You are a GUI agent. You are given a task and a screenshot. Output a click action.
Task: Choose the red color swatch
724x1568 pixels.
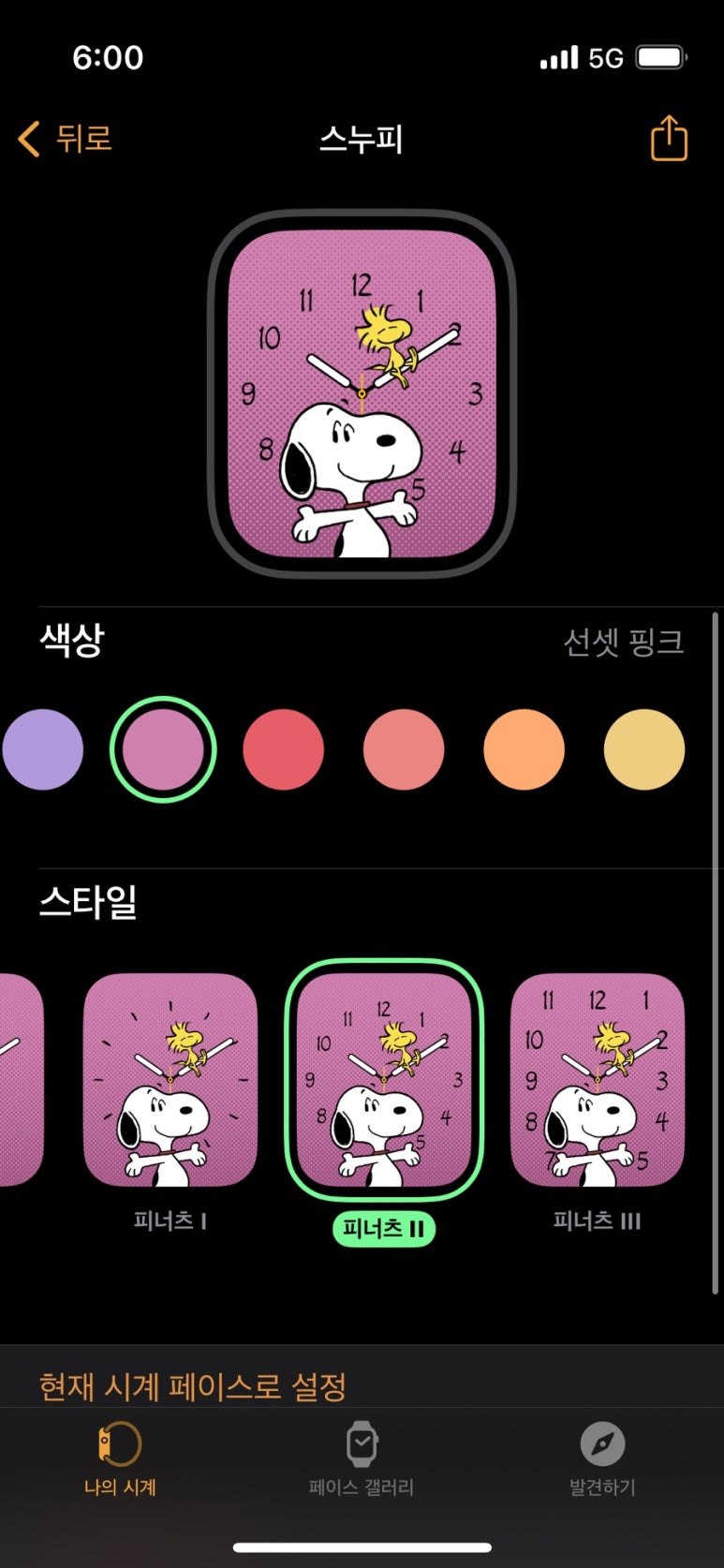point(283,749)
